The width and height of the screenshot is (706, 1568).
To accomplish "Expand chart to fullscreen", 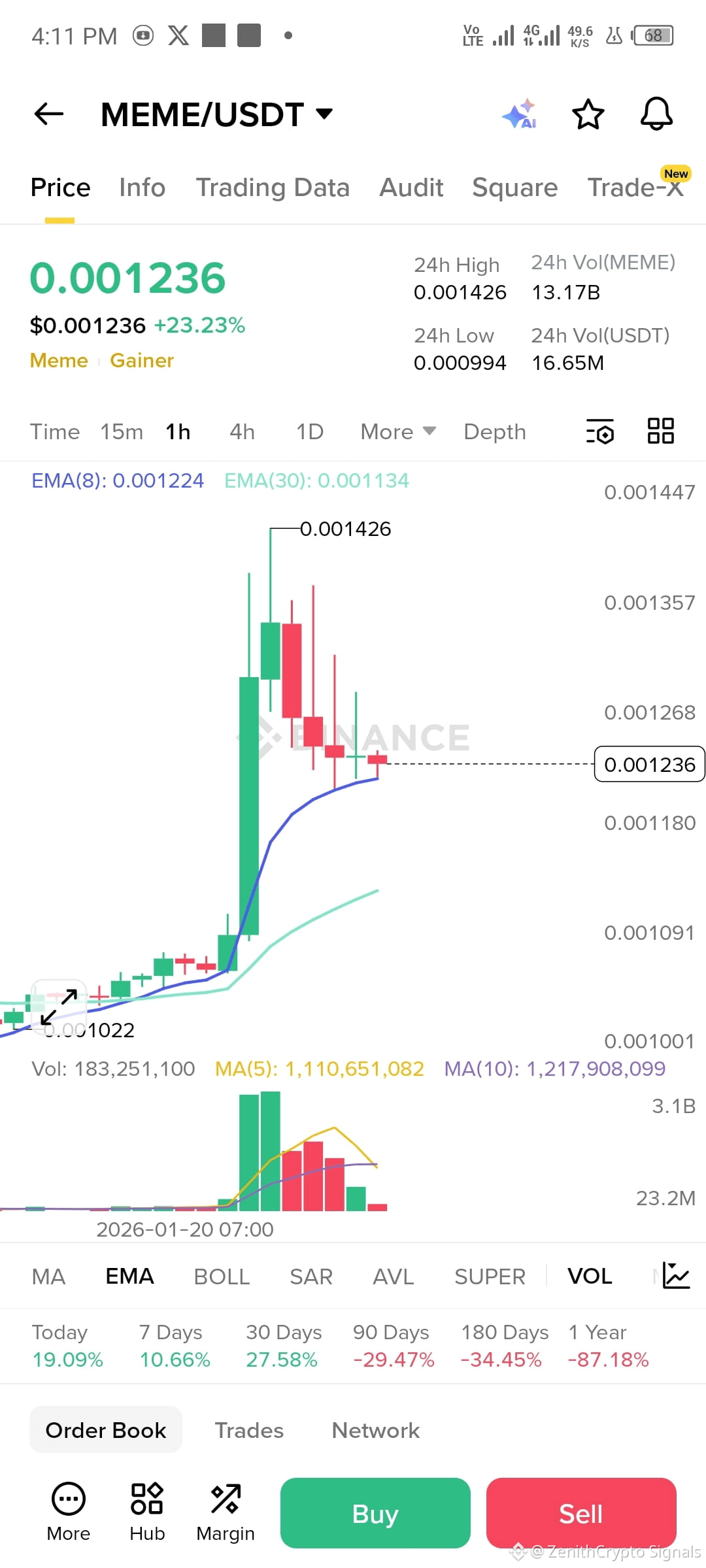I will coord(59,1007).
